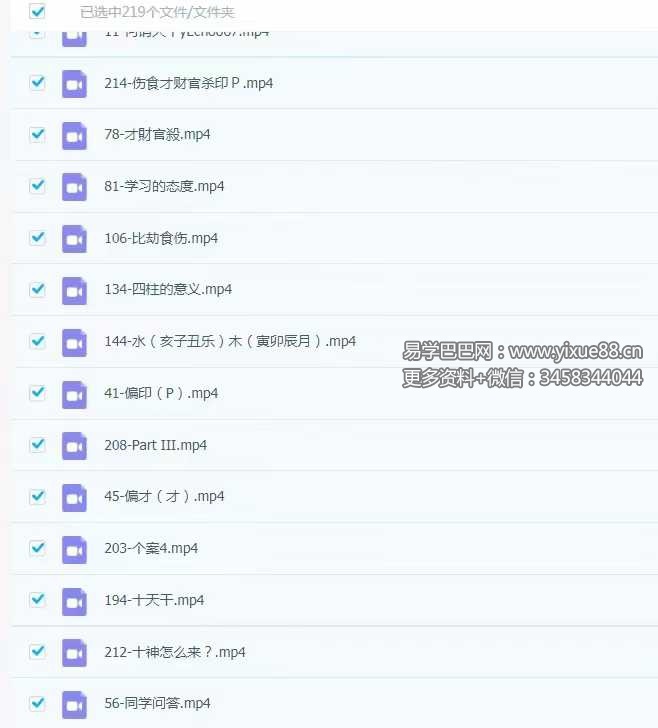This screenshot has height=728, width=658.
Task: Deselect 106-比劫食伤.mp4 checkbox
Action: pyautogui.click(x=37, y=238)
